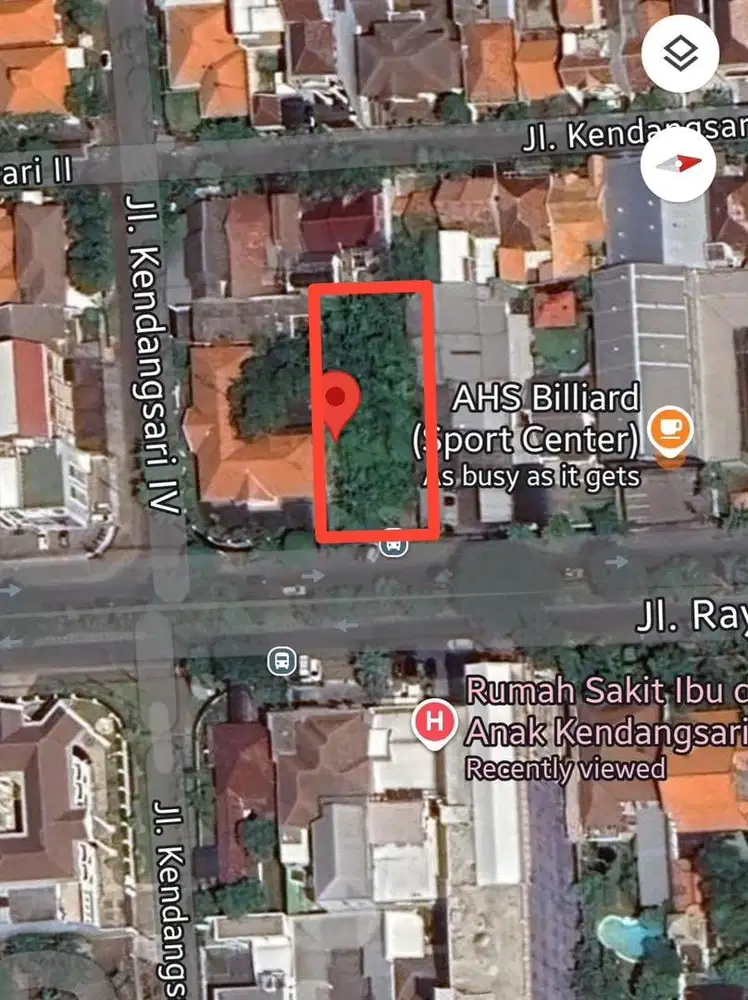Open the Rumah Sakit Ibu dan Anak Kendangsari marker
This screenshot has height=1000, width=748.
[x=434, y=721]
